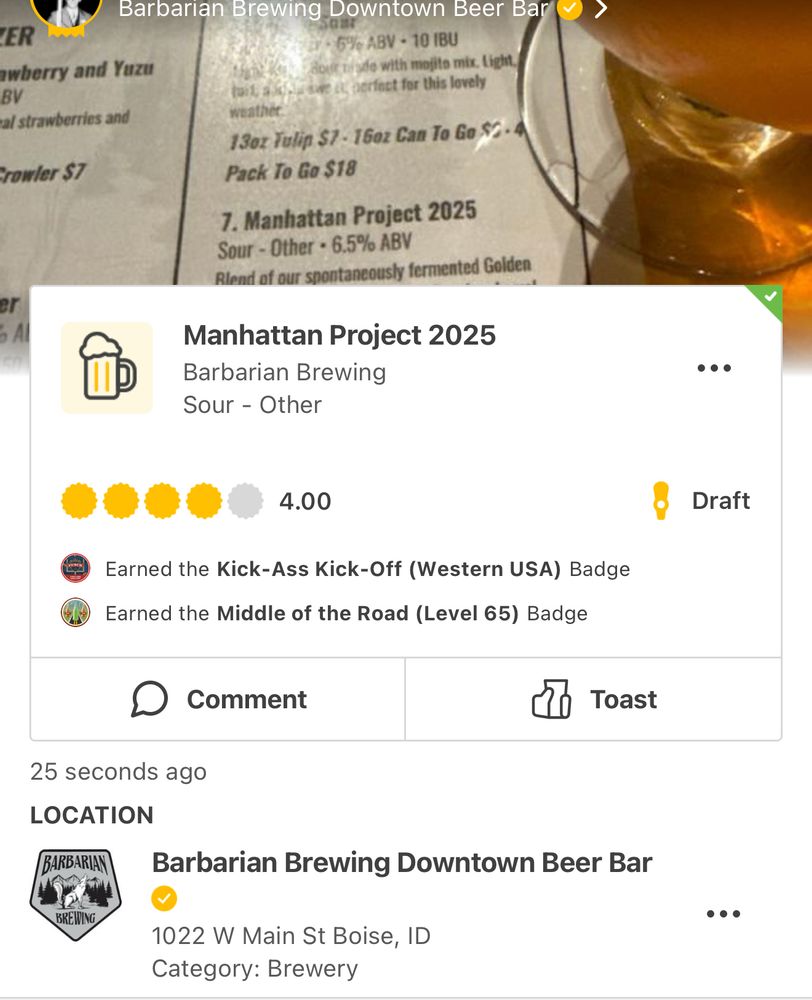Open overflow menu for Manhattan Project 2025

click(x=714, y=368)
